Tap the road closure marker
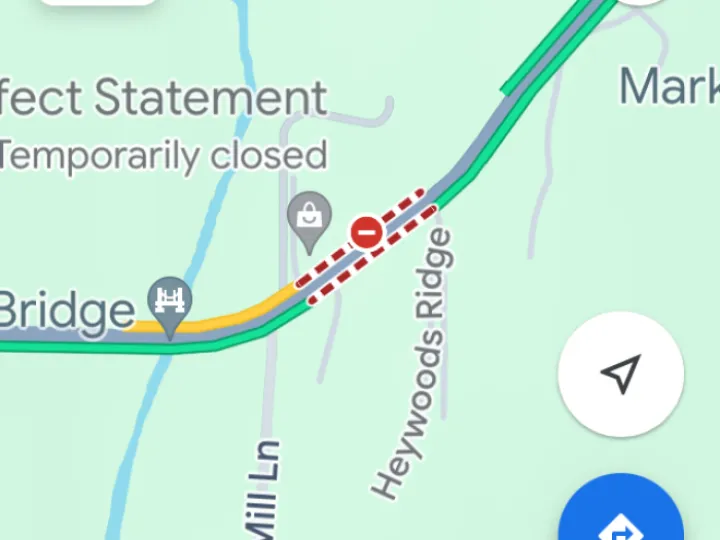 (367, 234)
